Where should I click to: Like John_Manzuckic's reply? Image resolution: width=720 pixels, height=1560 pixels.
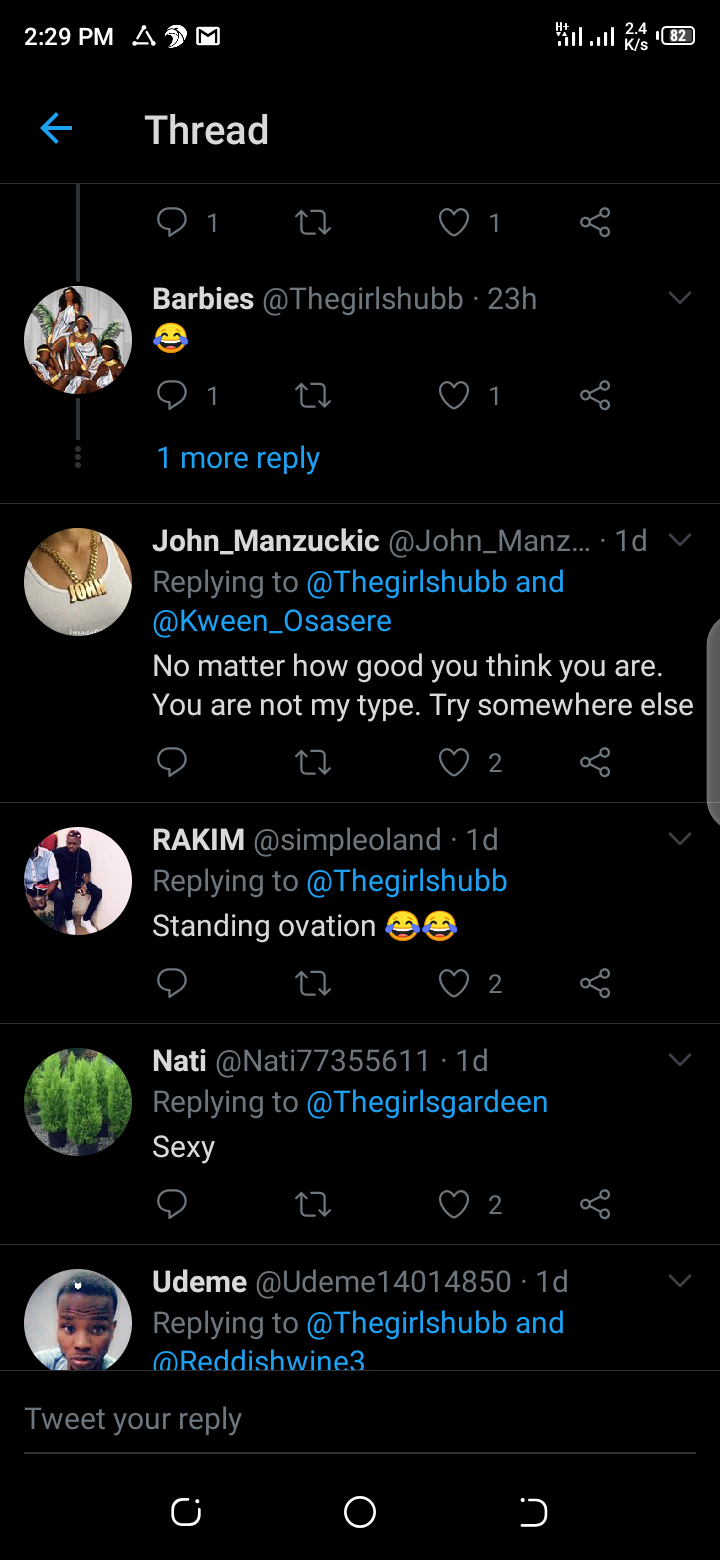point(454,763)
